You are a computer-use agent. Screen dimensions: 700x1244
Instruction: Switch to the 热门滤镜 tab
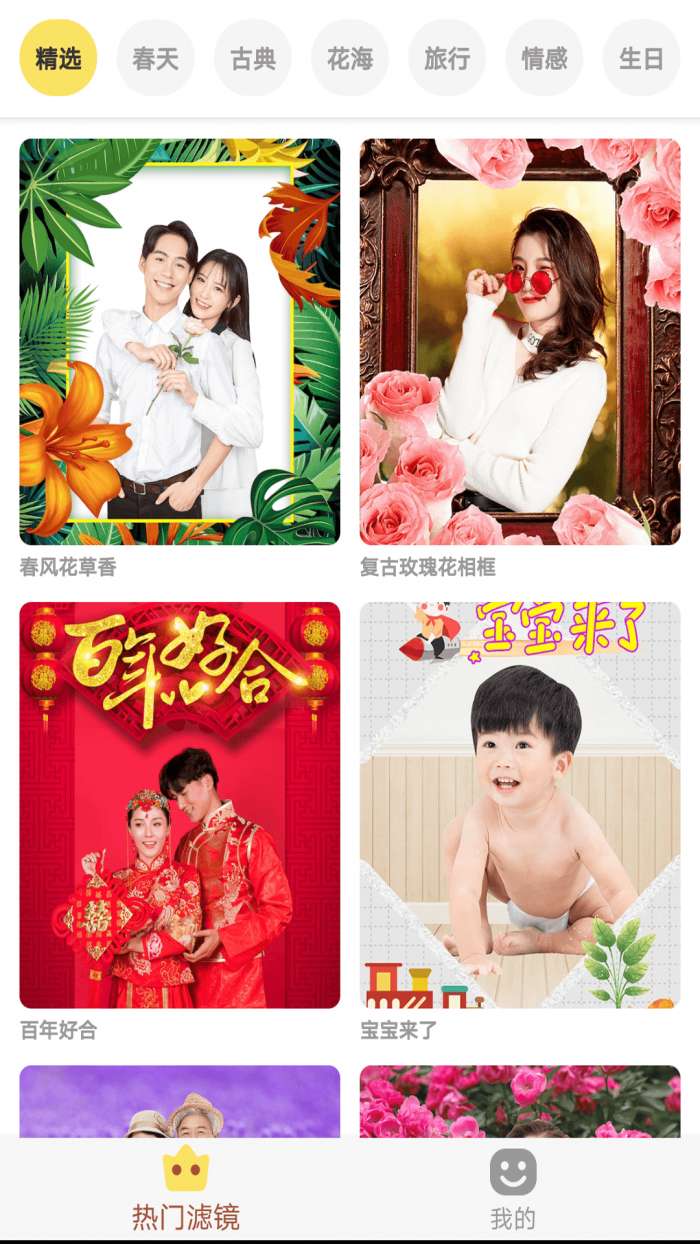click(x=186, y=1190)
